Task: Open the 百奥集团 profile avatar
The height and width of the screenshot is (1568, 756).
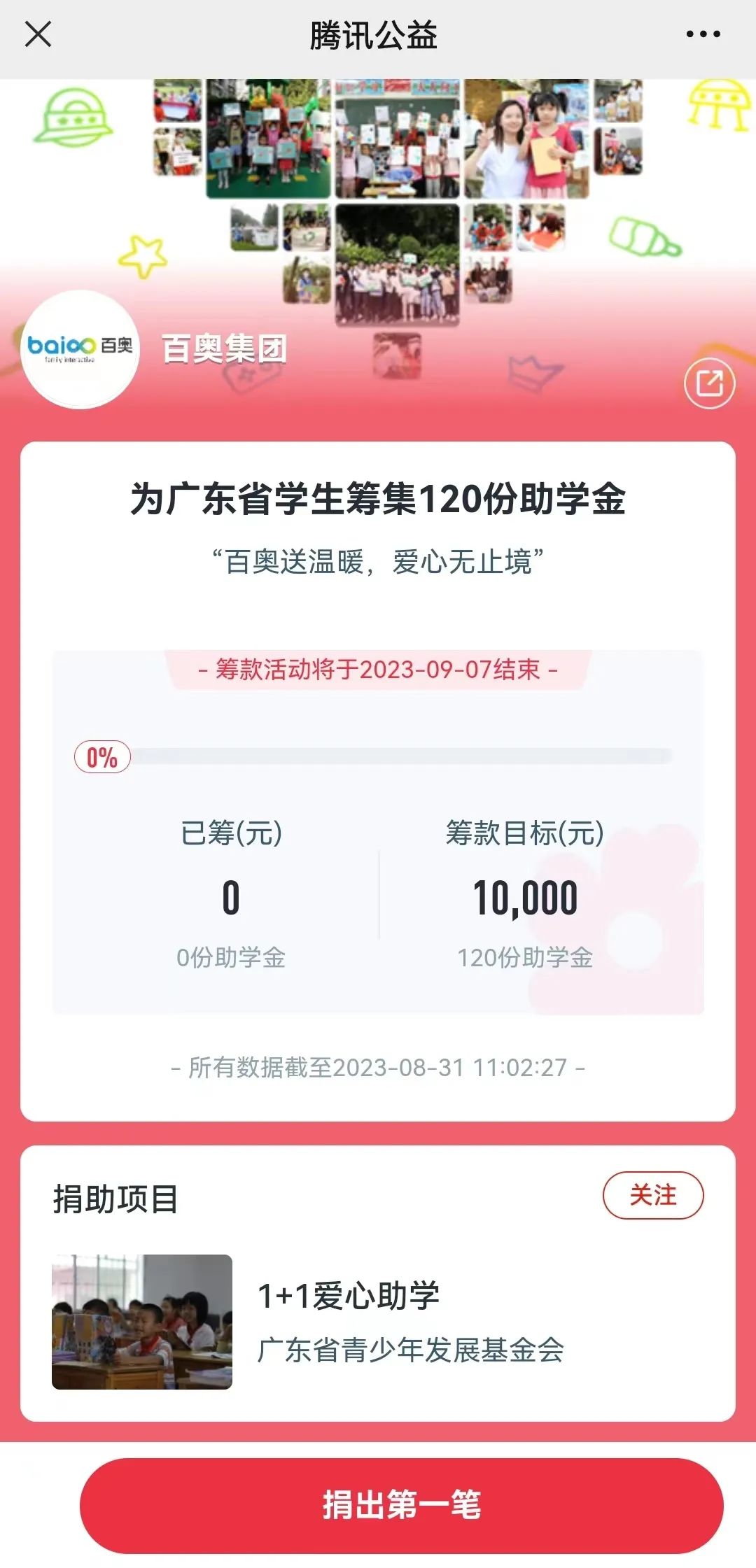Action: point(80,348)
